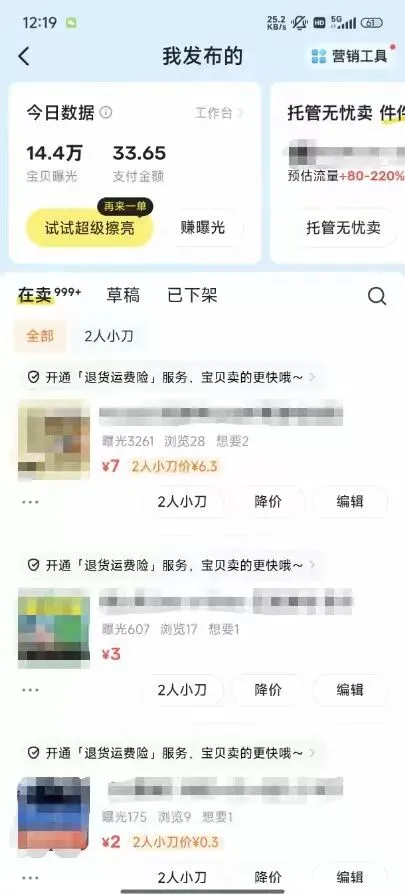Tap 编辑 on the ¥7 item
405x895 pixels.
[350, 502]
